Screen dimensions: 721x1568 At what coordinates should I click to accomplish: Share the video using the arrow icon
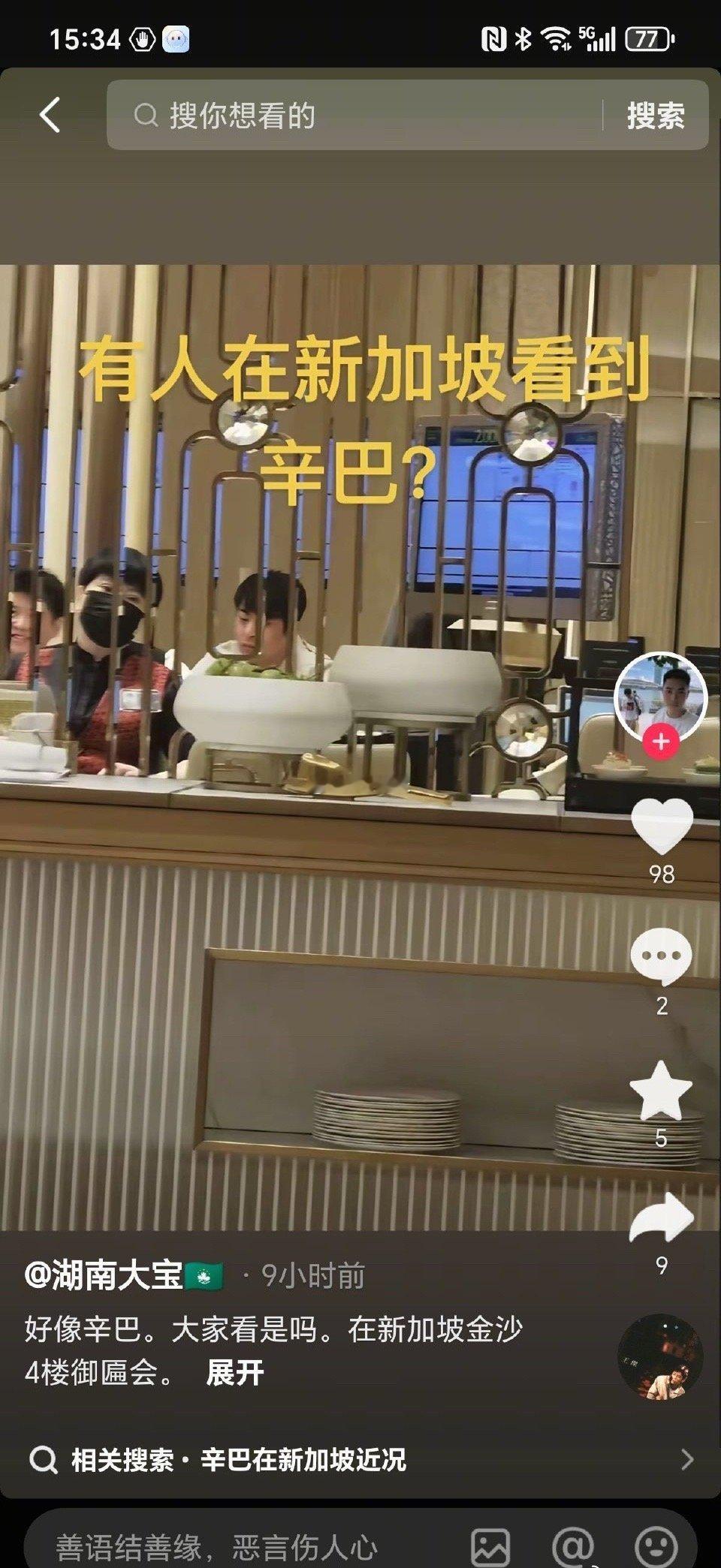[x=661, y=1219]
